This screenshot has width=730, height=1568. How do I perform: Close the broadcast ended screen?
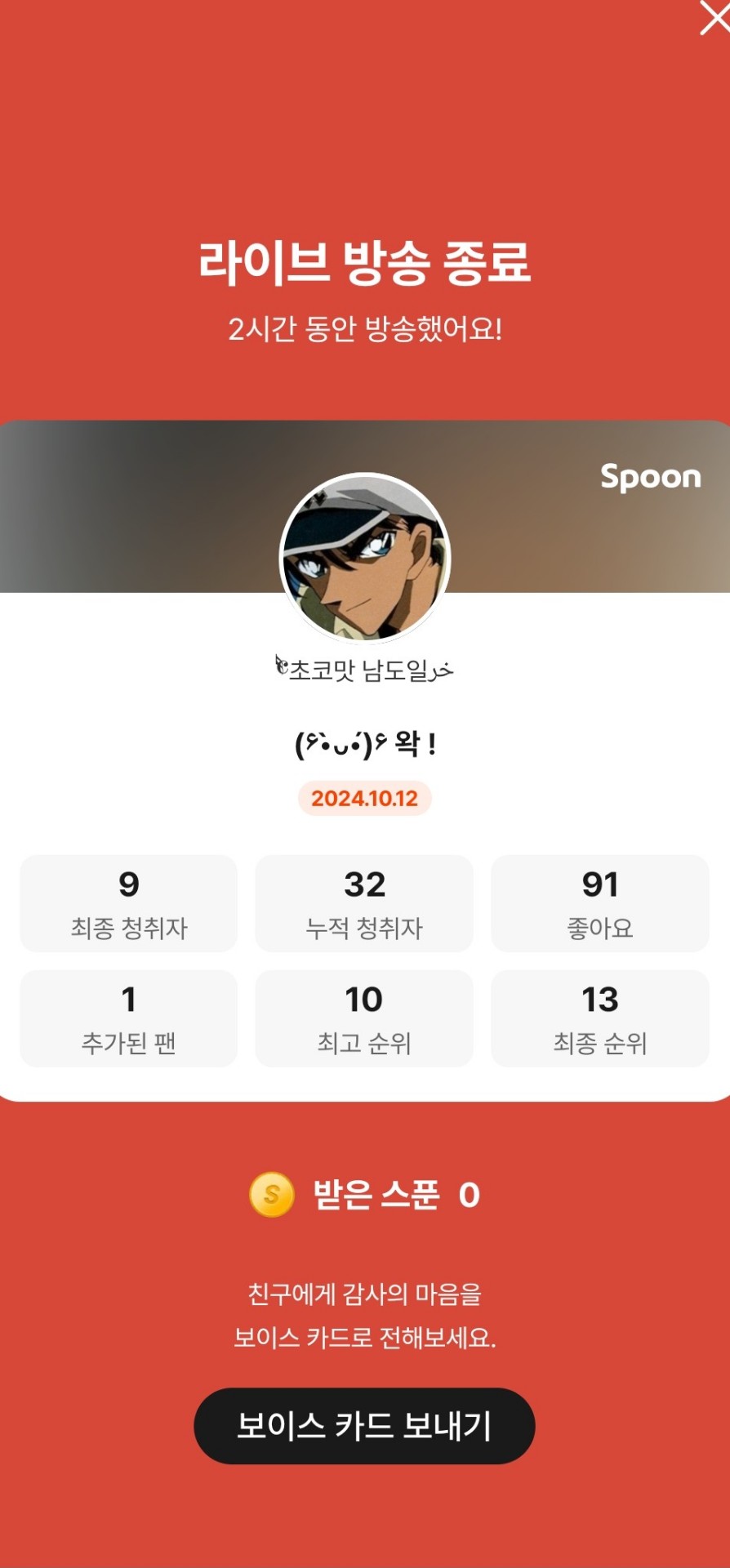714,18
